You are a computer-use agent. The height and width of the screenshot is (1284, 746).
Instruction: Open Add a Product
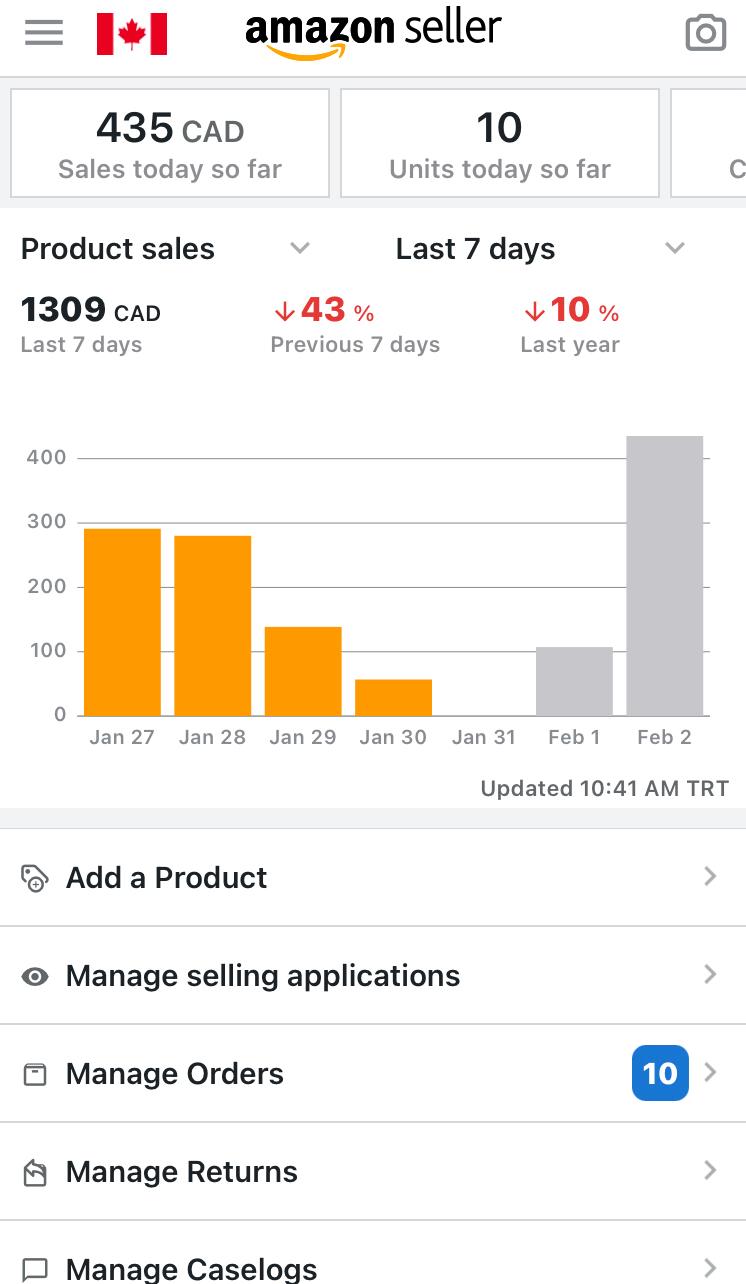click(373, 877)
